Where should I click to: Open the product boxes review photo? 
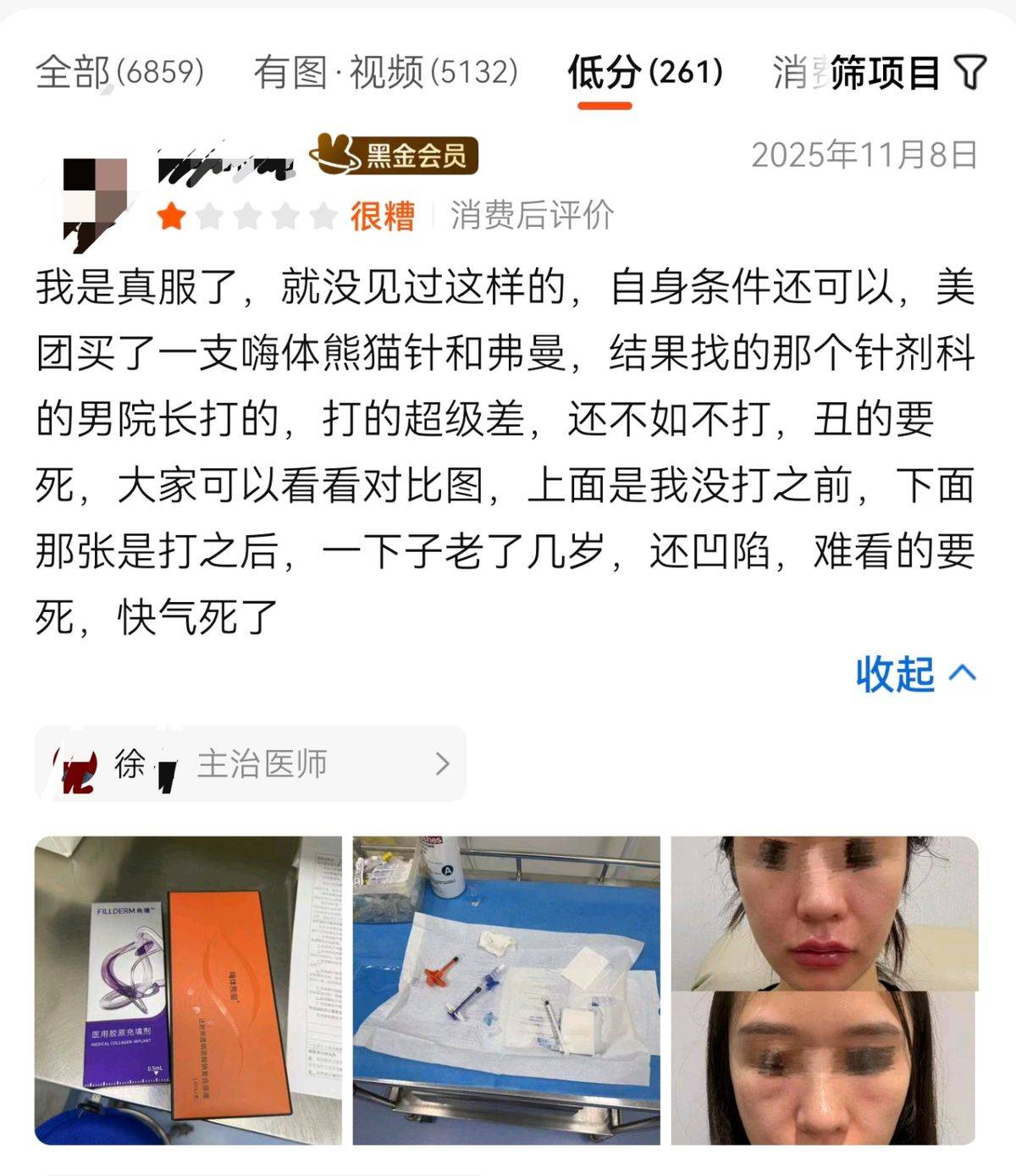[x=188, y=990]
